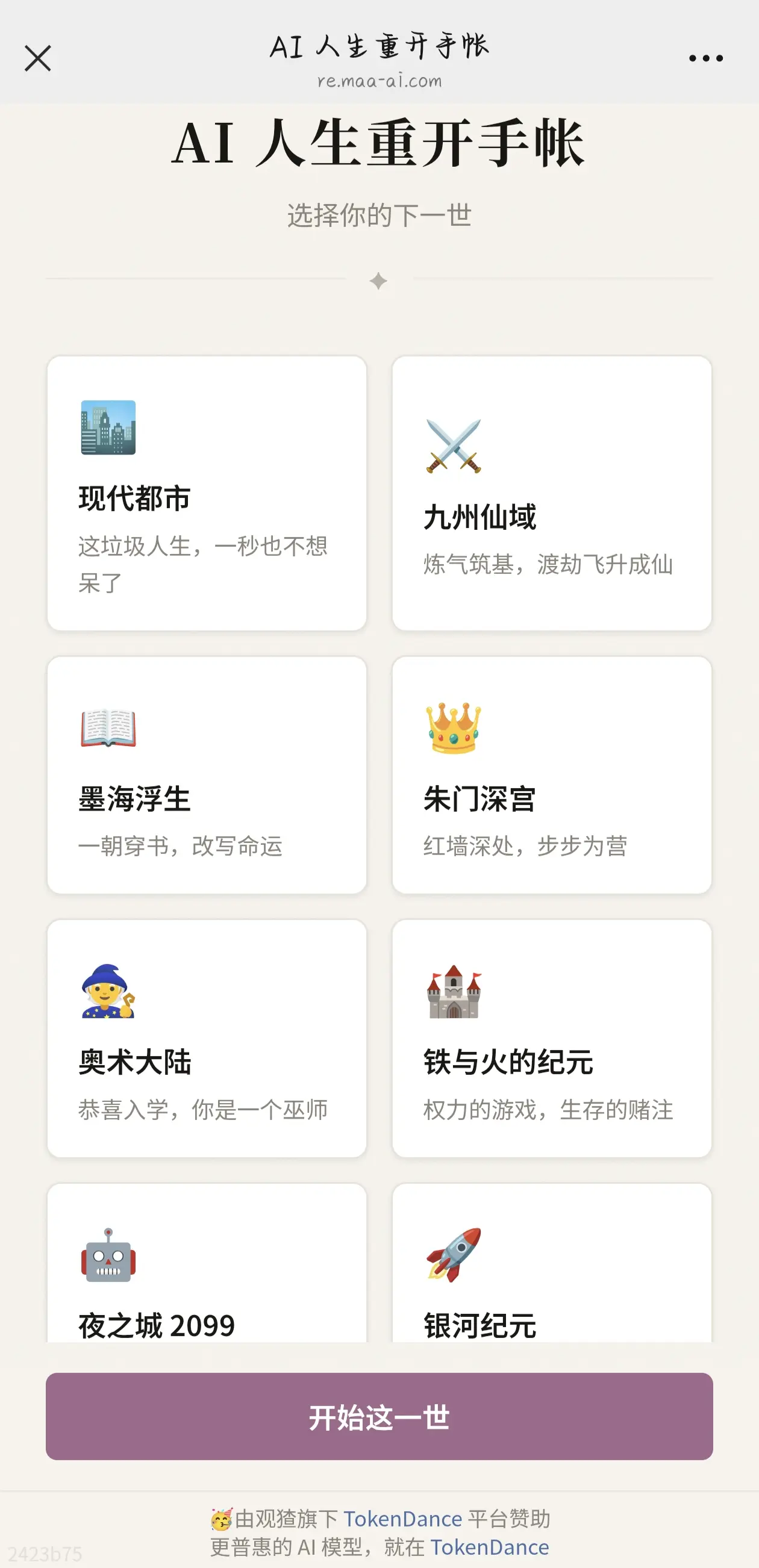The width and height of the screenshot is (759, 1568).
Task: Tap the 铁与火的纪元 castle card
Action: click(552, 1039)
